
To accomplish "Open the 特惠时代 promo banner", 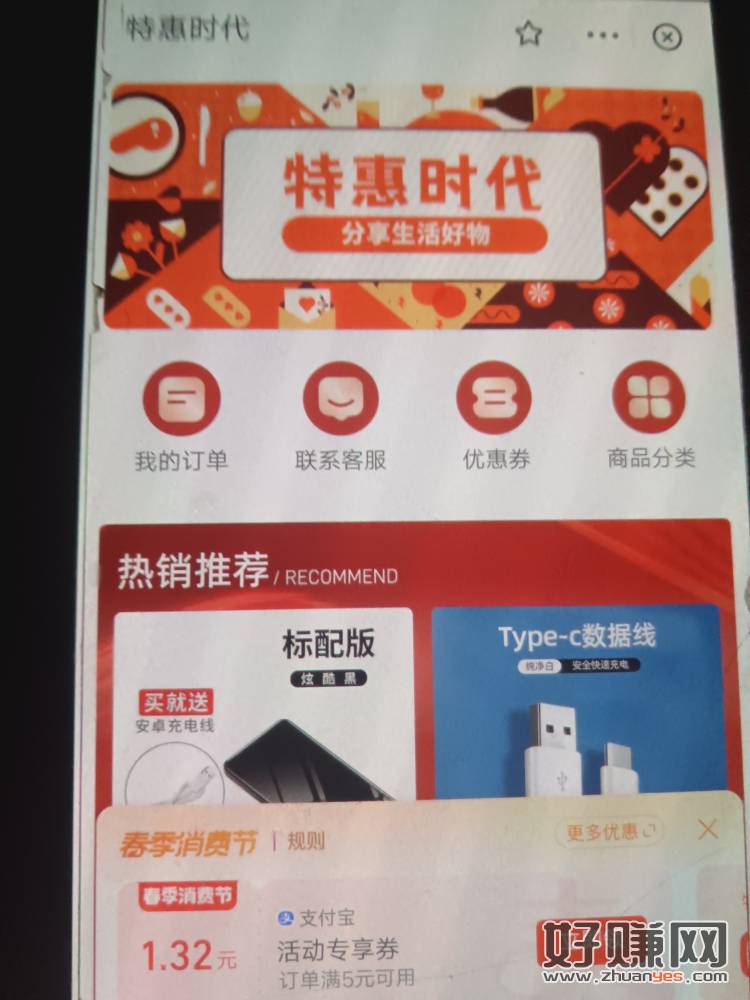I will coord(410,207).
